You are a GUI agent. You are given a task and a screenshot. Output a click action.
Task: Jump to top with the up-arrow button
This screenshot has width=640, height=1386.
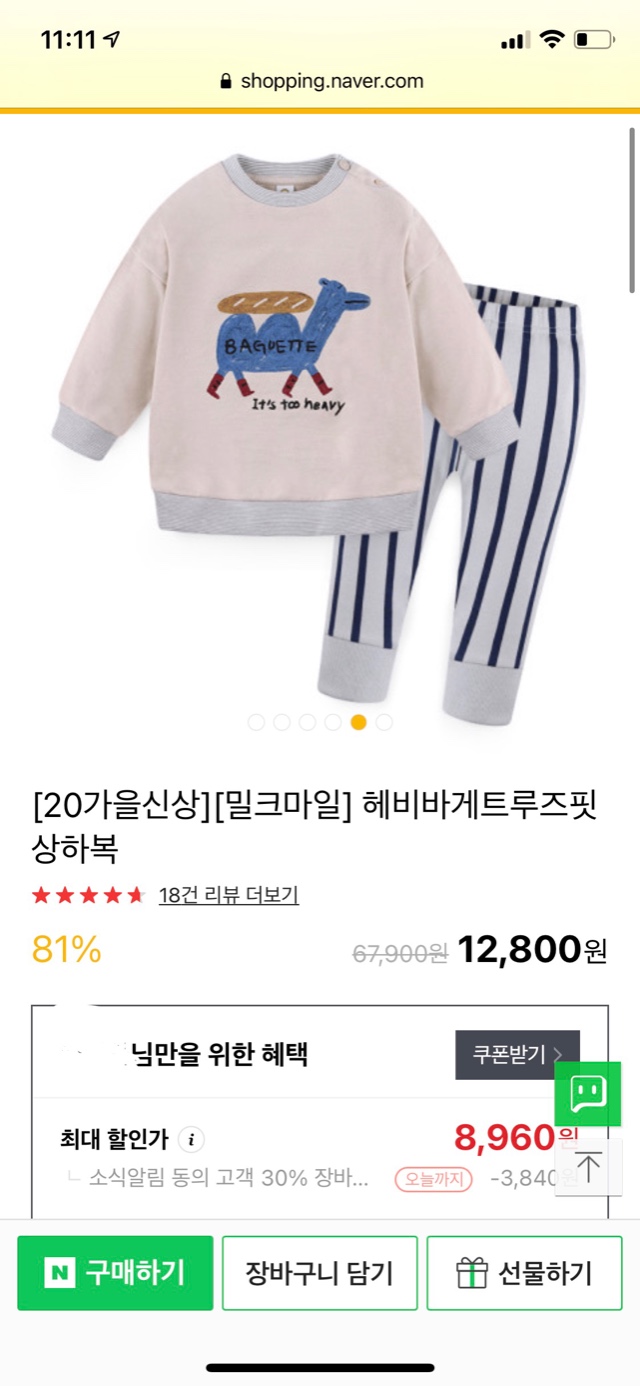click(x=588, y=1167)
